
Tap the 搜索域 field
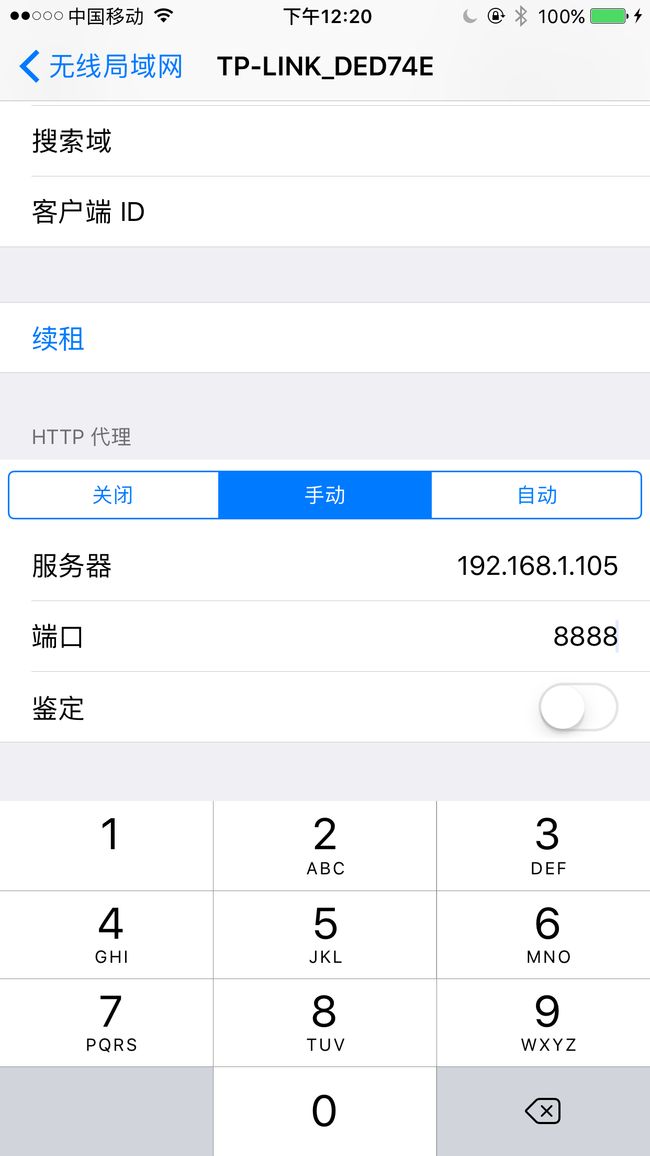click(325, 141)
